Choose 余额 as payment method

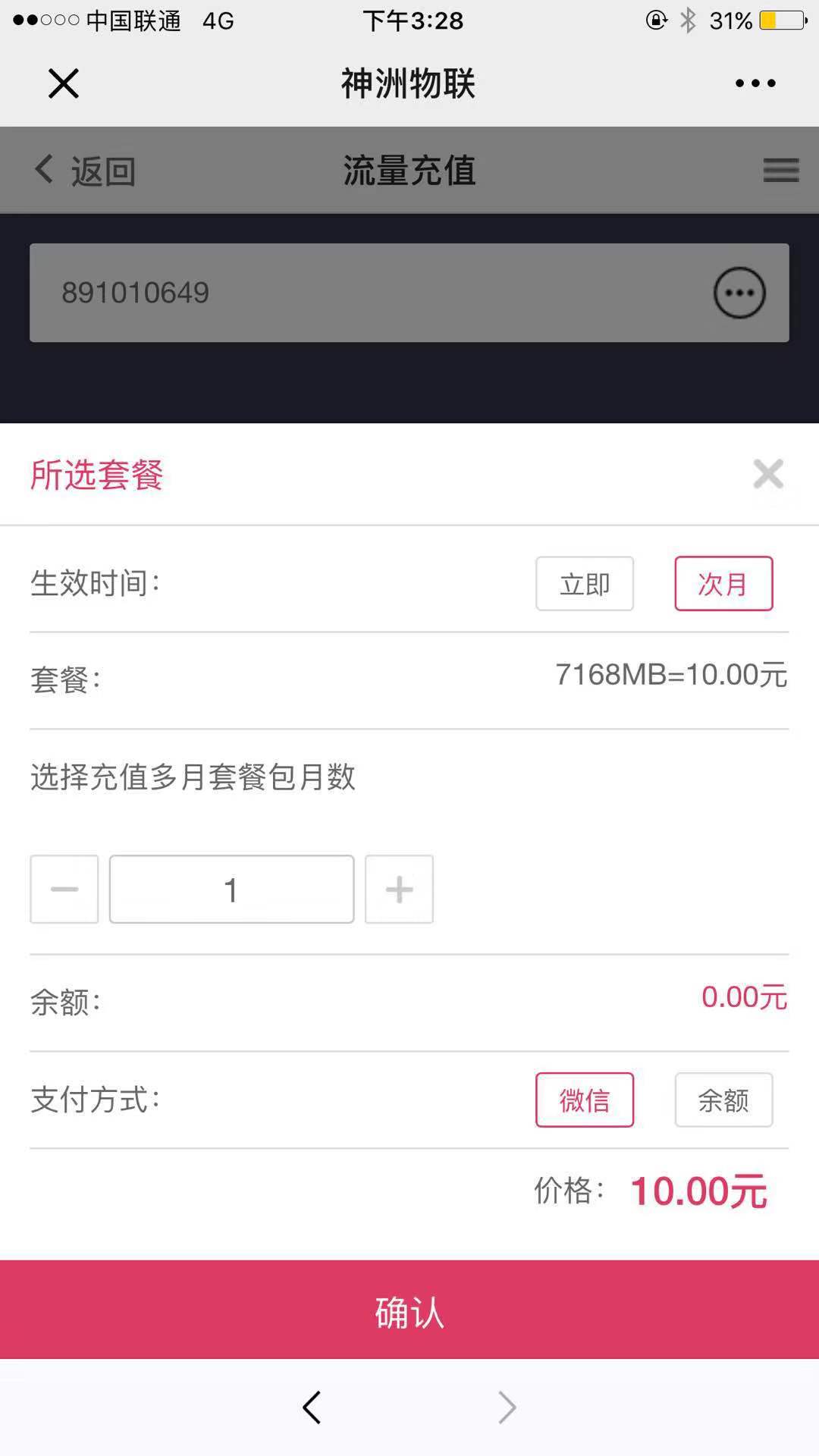(x=723, y=1100)
